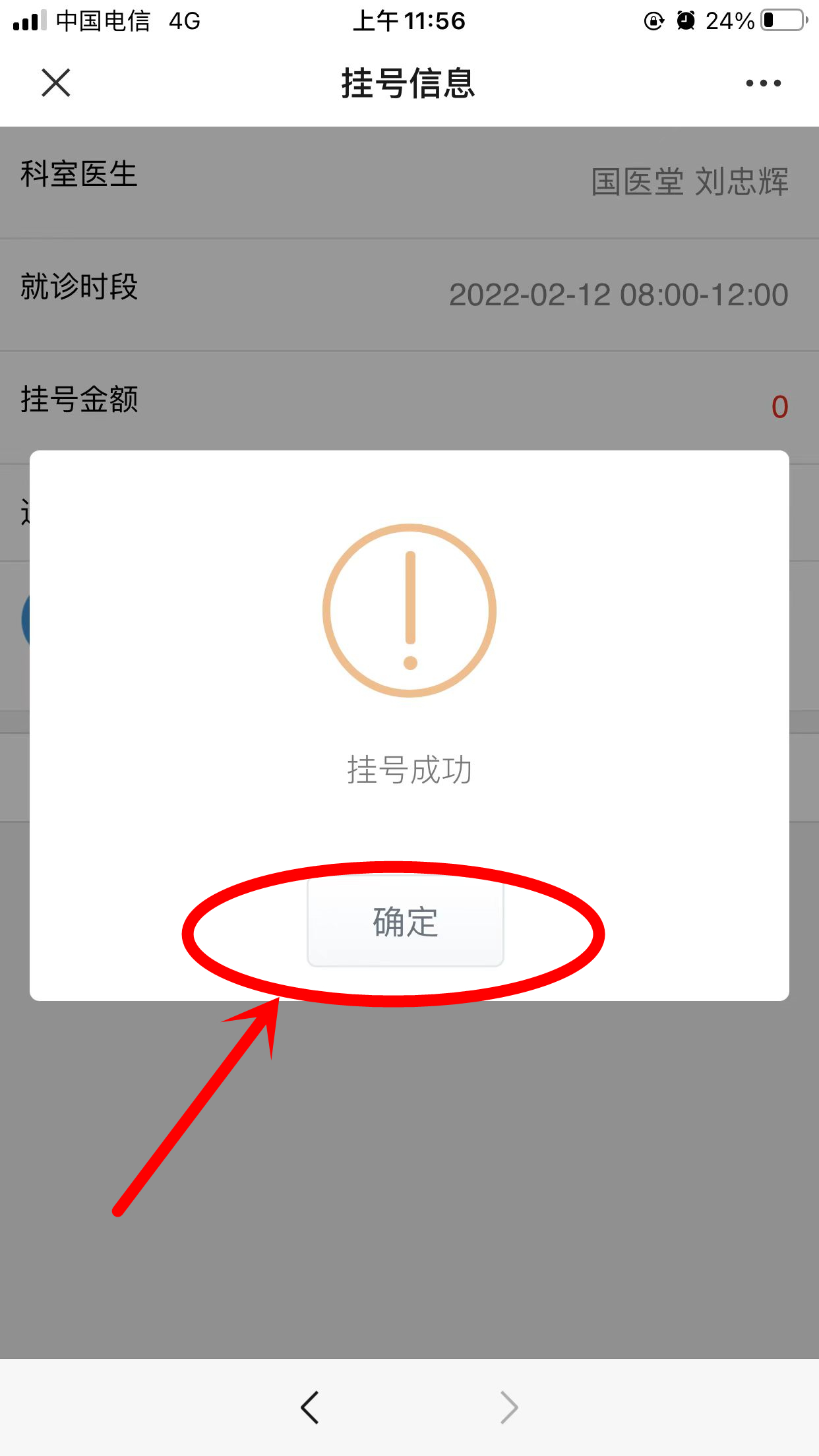Viewport: 819px width, 1456px height.
Task: Go back using the bottom back arrow
Action: tap(309, 1407)
